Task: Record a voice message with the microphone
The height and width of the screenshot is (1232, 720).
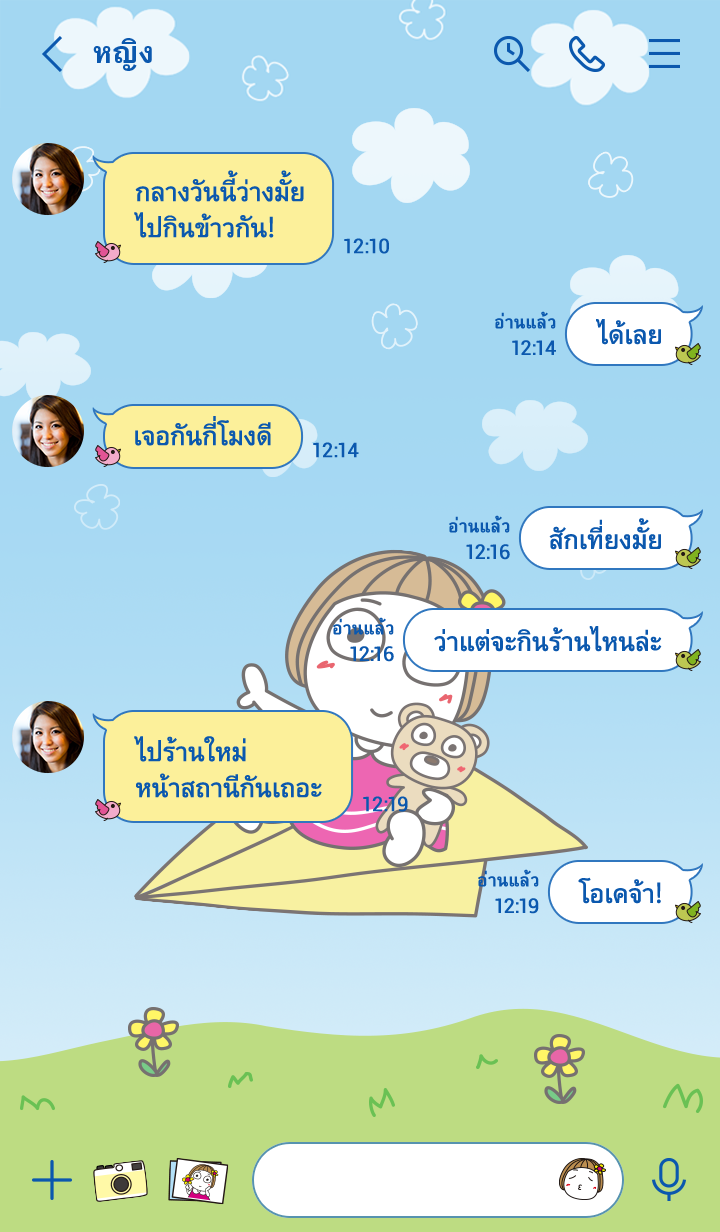Action: [668, 1180]
